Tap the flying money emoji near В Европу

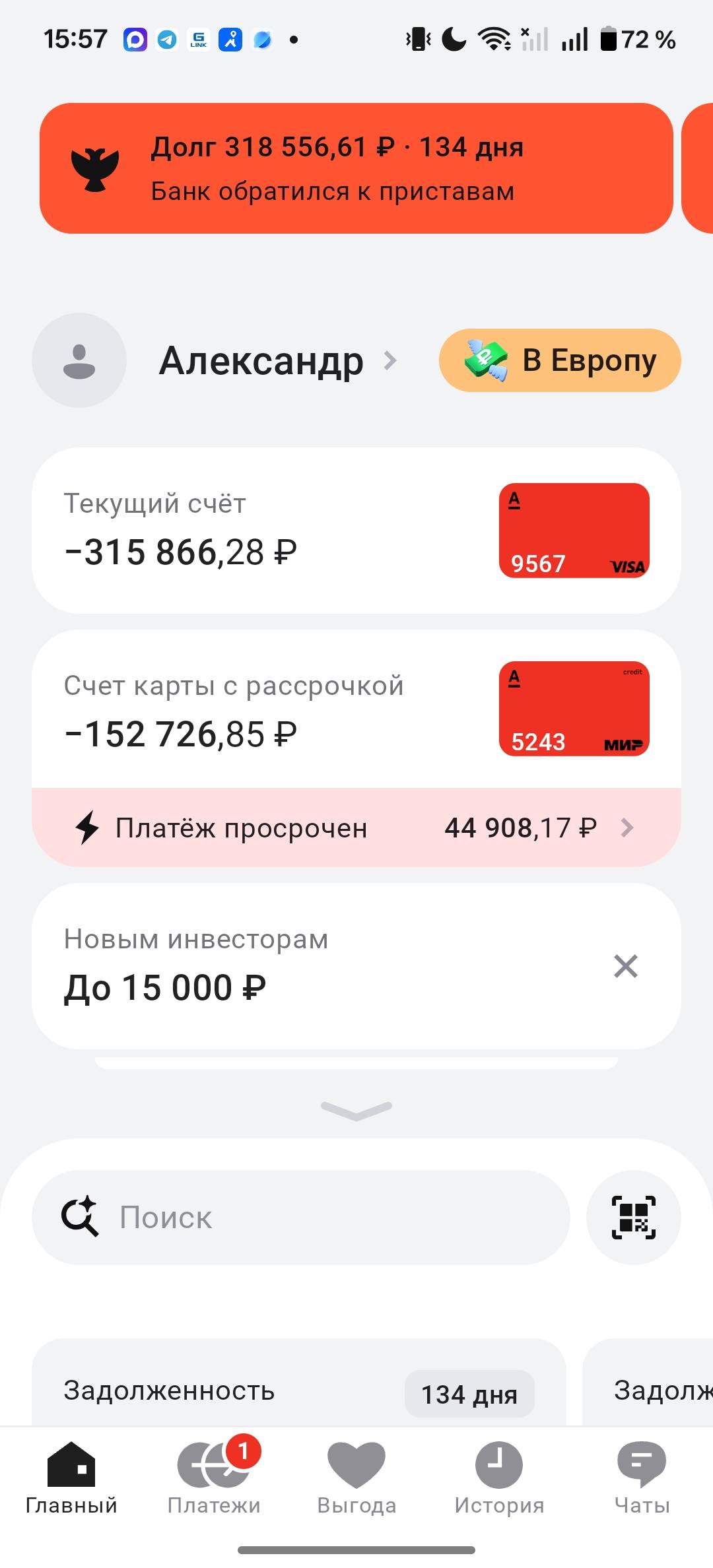click(x=484, y=360)
